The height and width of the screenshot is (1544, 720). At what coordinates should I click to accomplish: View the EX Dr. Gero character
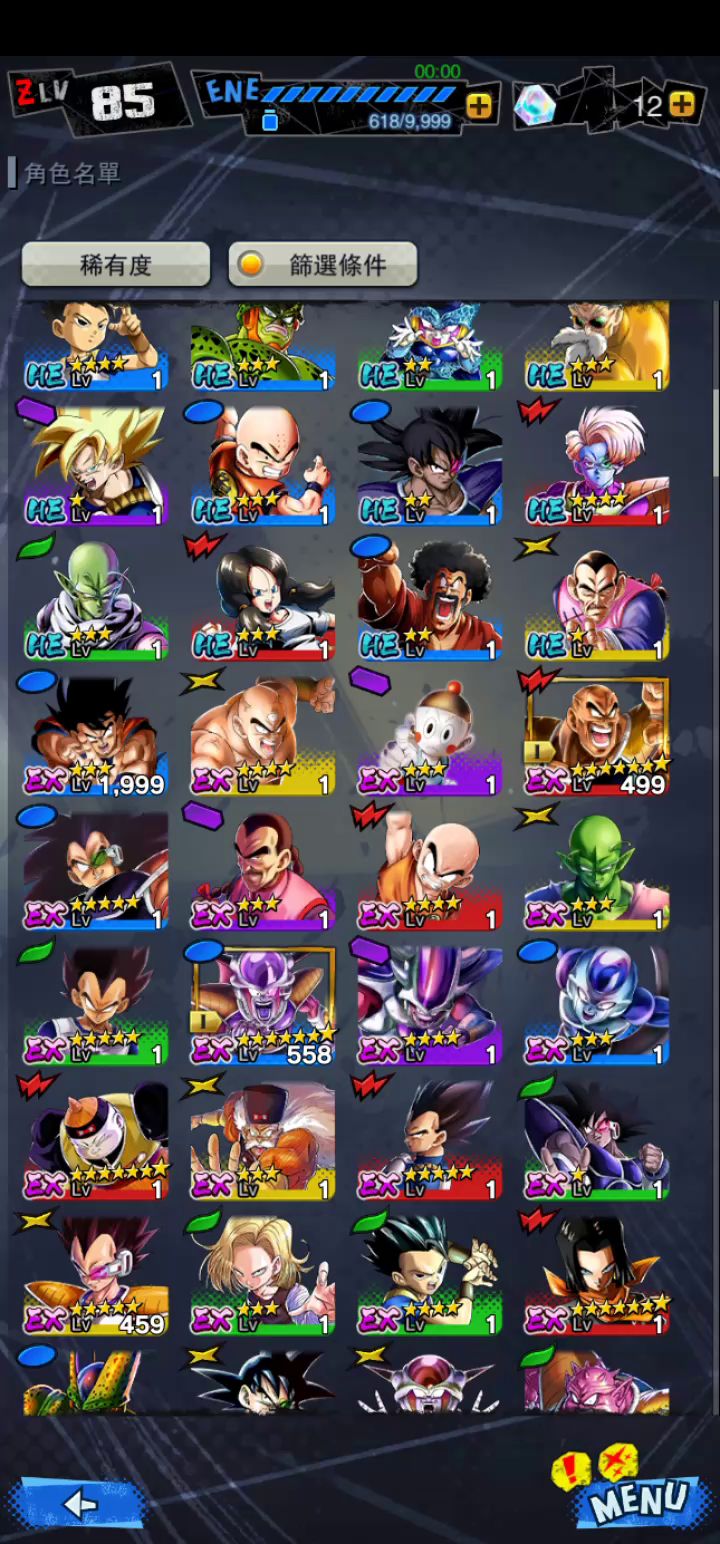point(263,1141)
